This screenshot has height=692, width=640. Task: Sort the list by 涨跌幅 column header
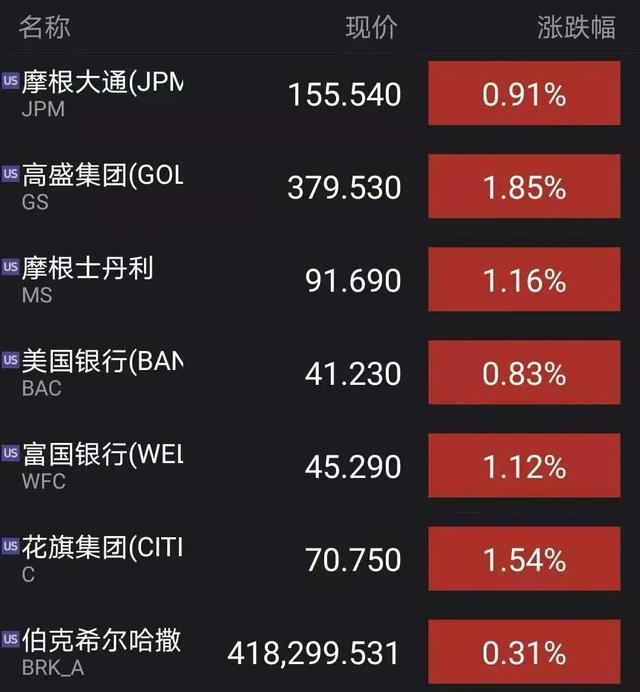click(576, 27)
